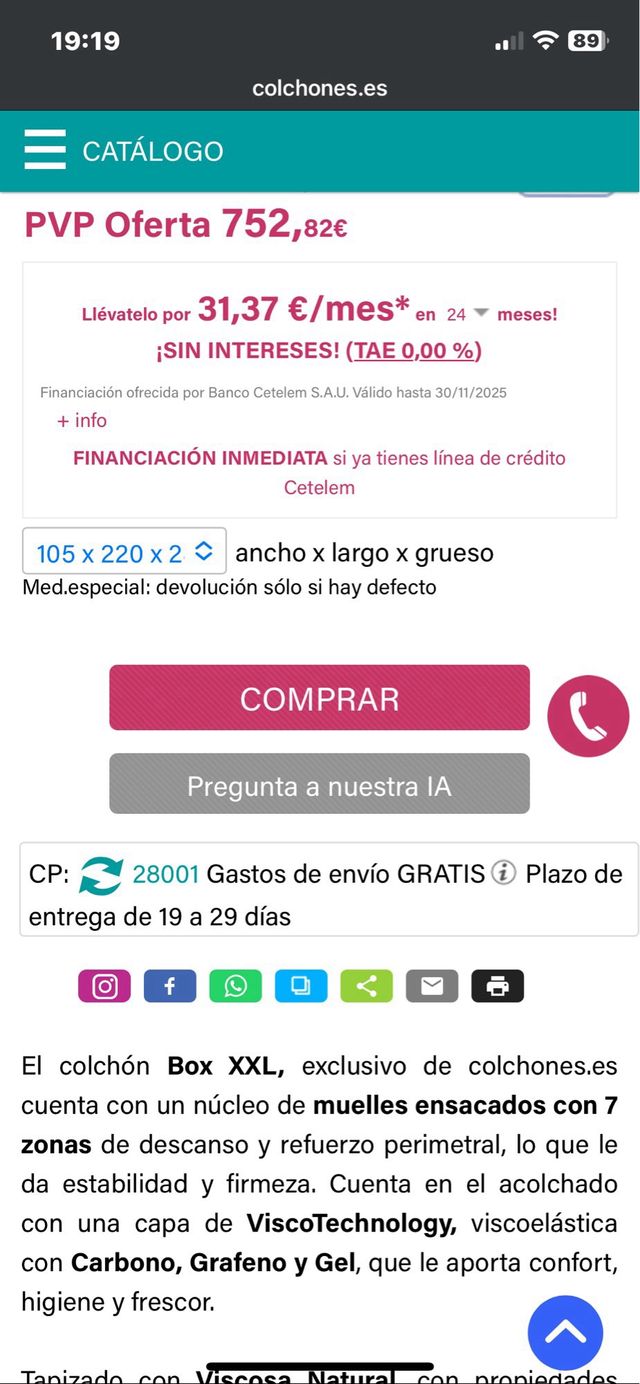Image resolution: width=640 pixels, height=1384 pixels.
Task: Call the store with the phone button
Action: tap(588, 716)
